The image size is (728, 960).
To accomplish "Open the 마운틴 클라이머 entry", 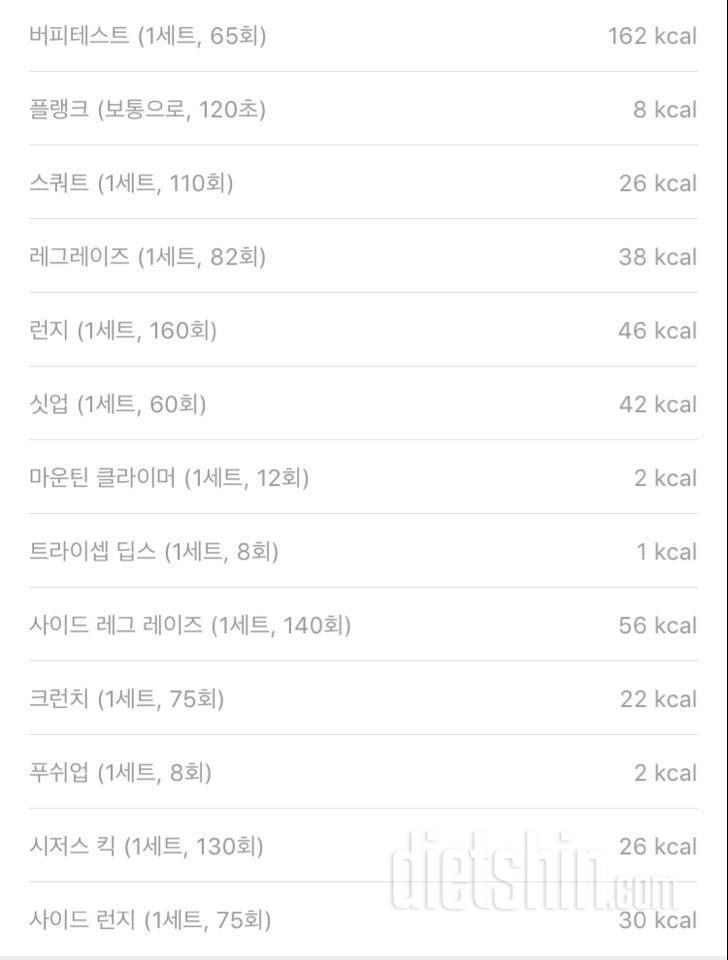I will point(169,478).
